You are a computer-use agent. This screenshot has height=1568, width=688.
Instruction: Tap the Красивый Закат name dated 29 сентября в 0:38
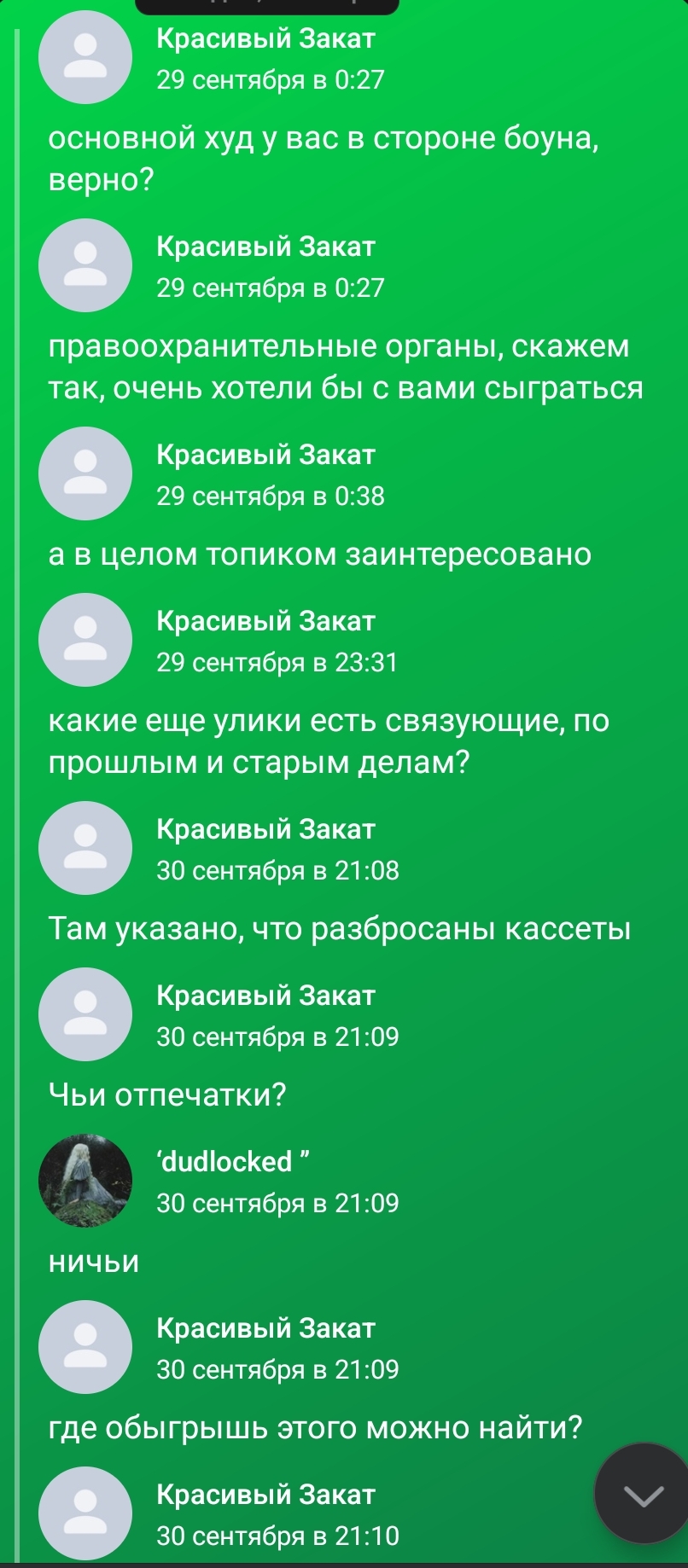265,455
